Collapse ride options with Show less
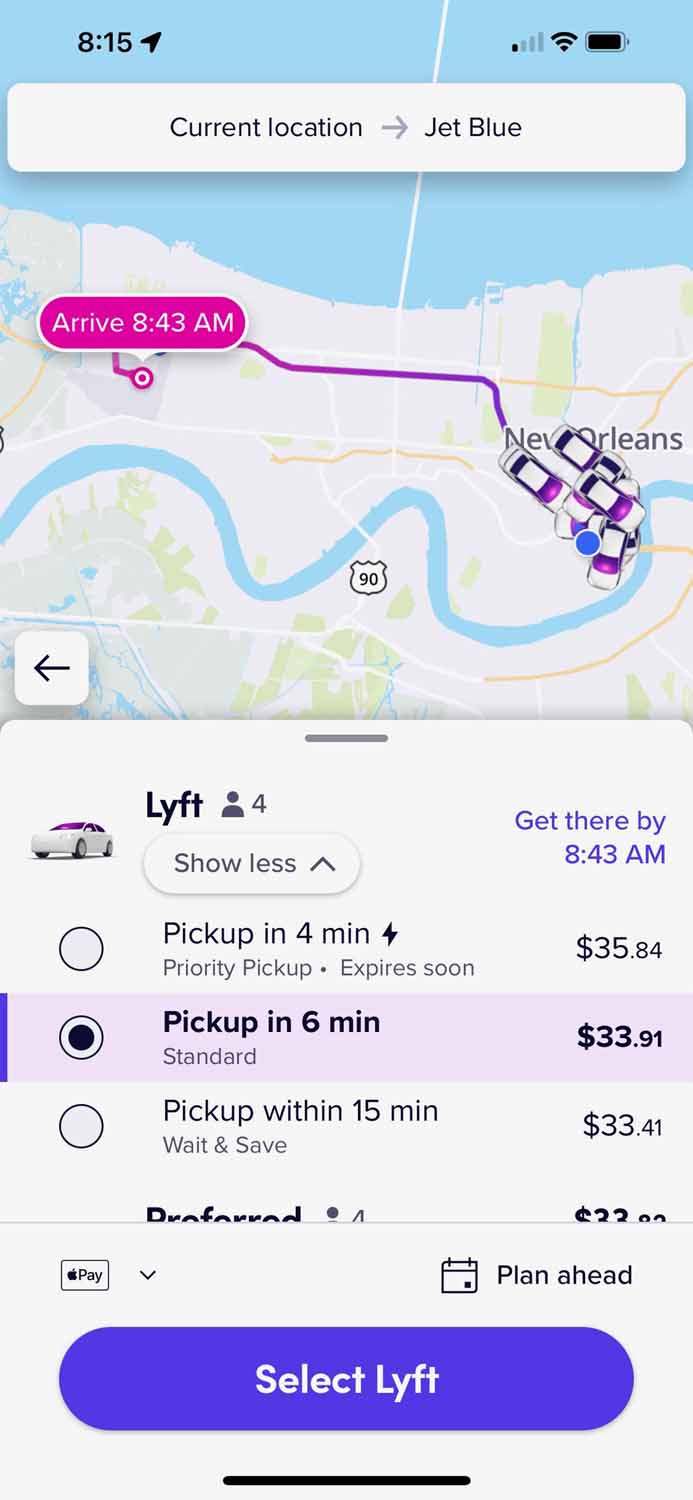This screenshot has height=1500, width=693. tap(252, 863)
